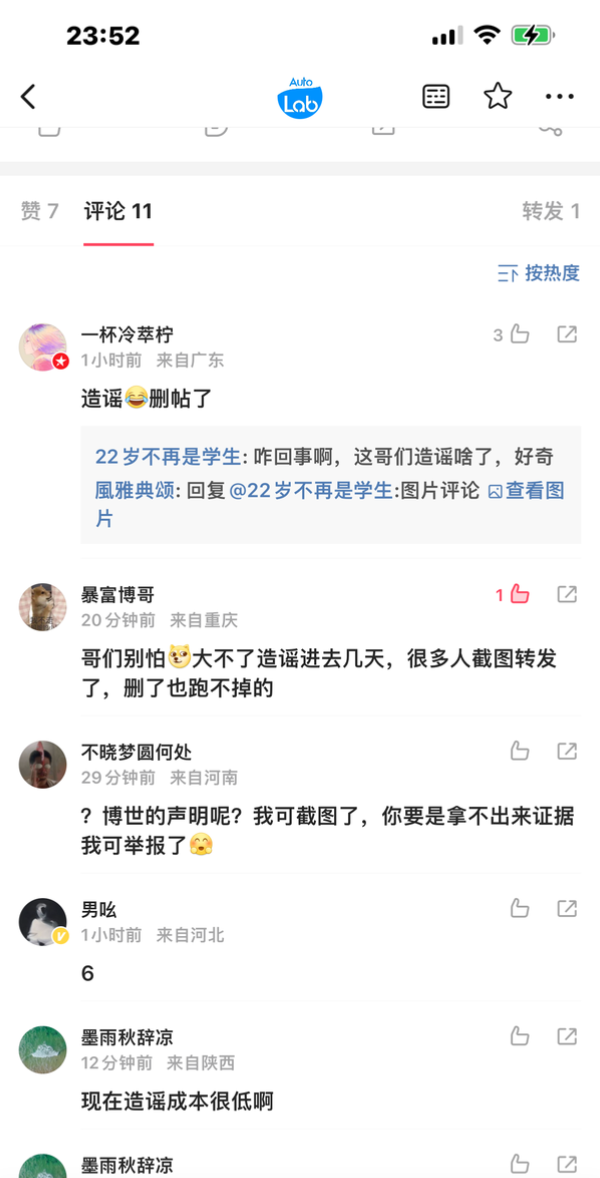600x1178 pixels.
Task: Bookmark this page with the star icon
Action: pyautogui.click(x=497, y=97)
